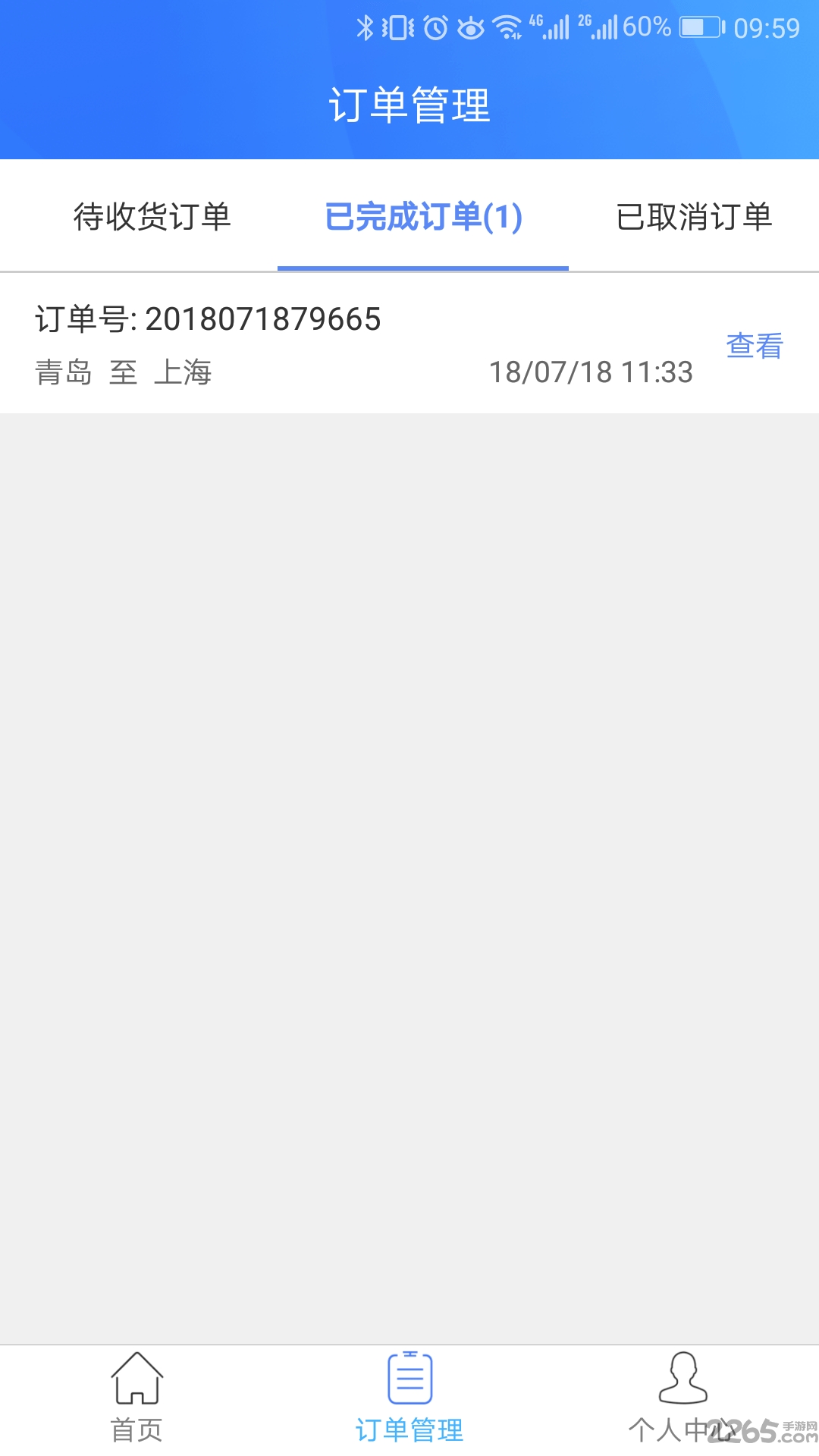Select the 已完成订单(1) tab
819x1456 pixels.
pyautogui.click(x=423, y=217)
